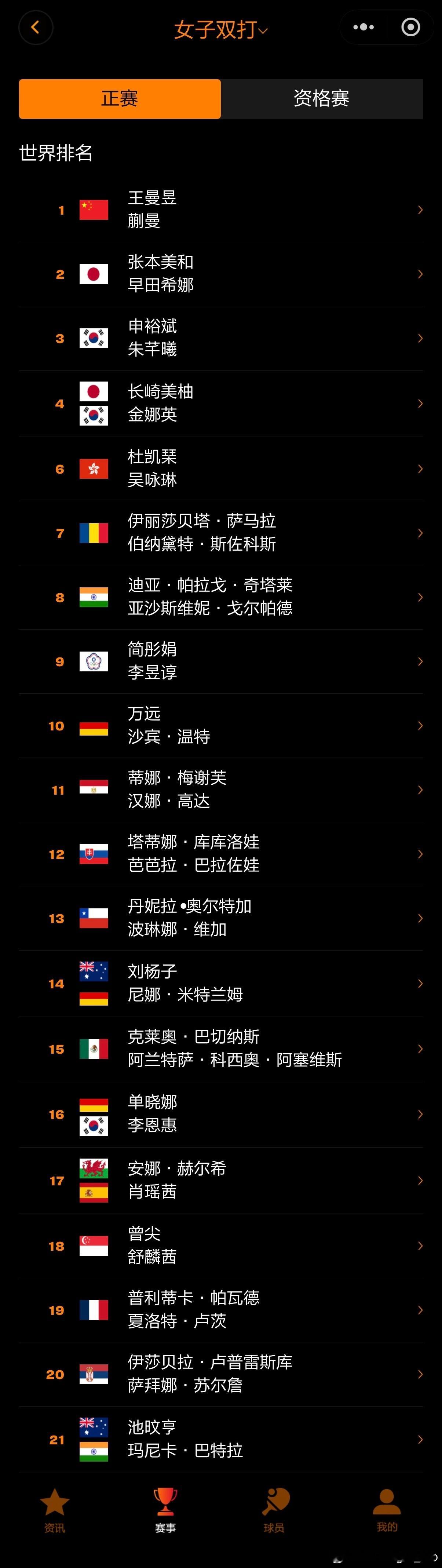Close the mini-program with the circle button

point(410,27)
